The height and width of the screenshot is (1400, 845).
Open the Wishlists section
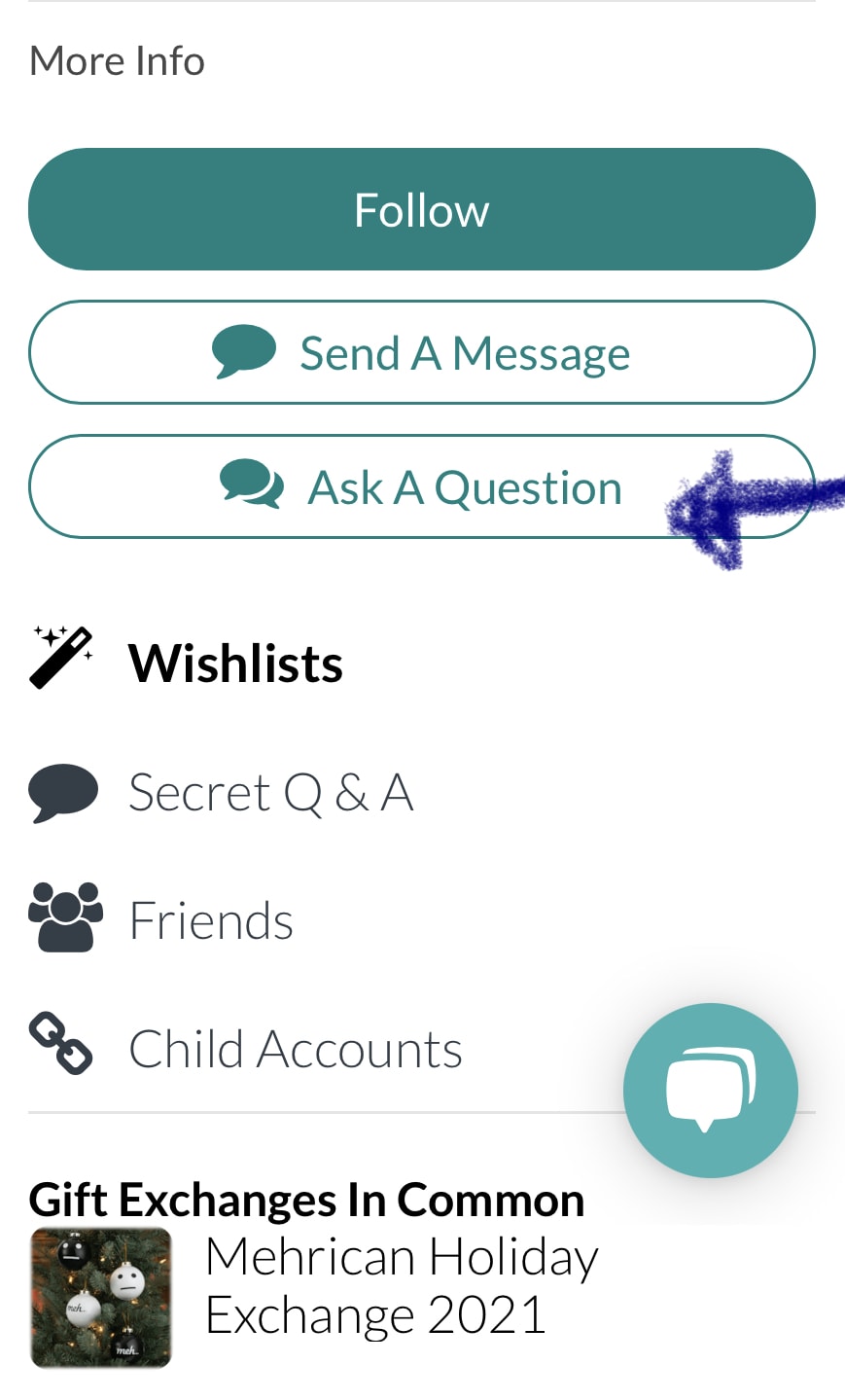pyautogui.click(x=234, y=664)
